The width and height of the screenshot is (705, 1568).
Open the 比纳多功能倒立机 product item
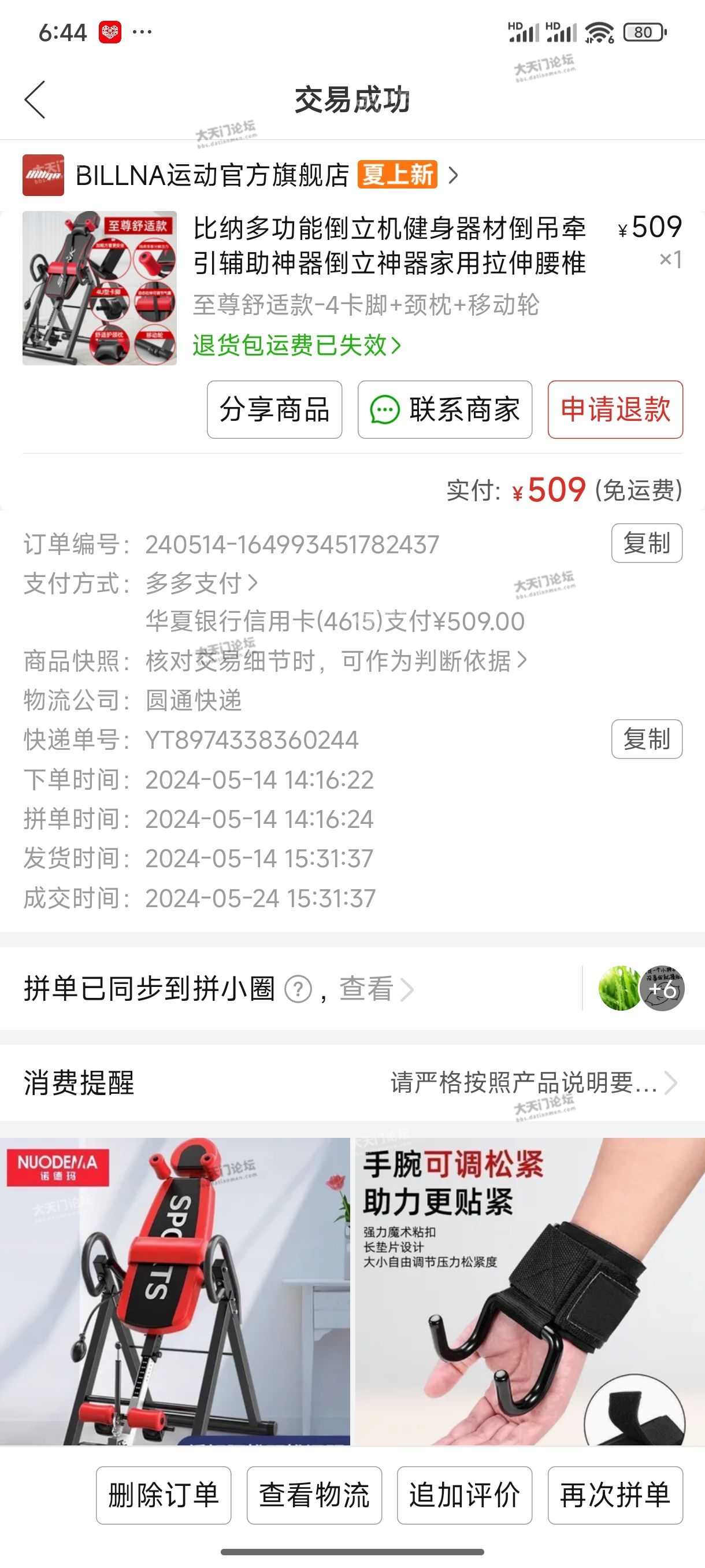[389, 246]
